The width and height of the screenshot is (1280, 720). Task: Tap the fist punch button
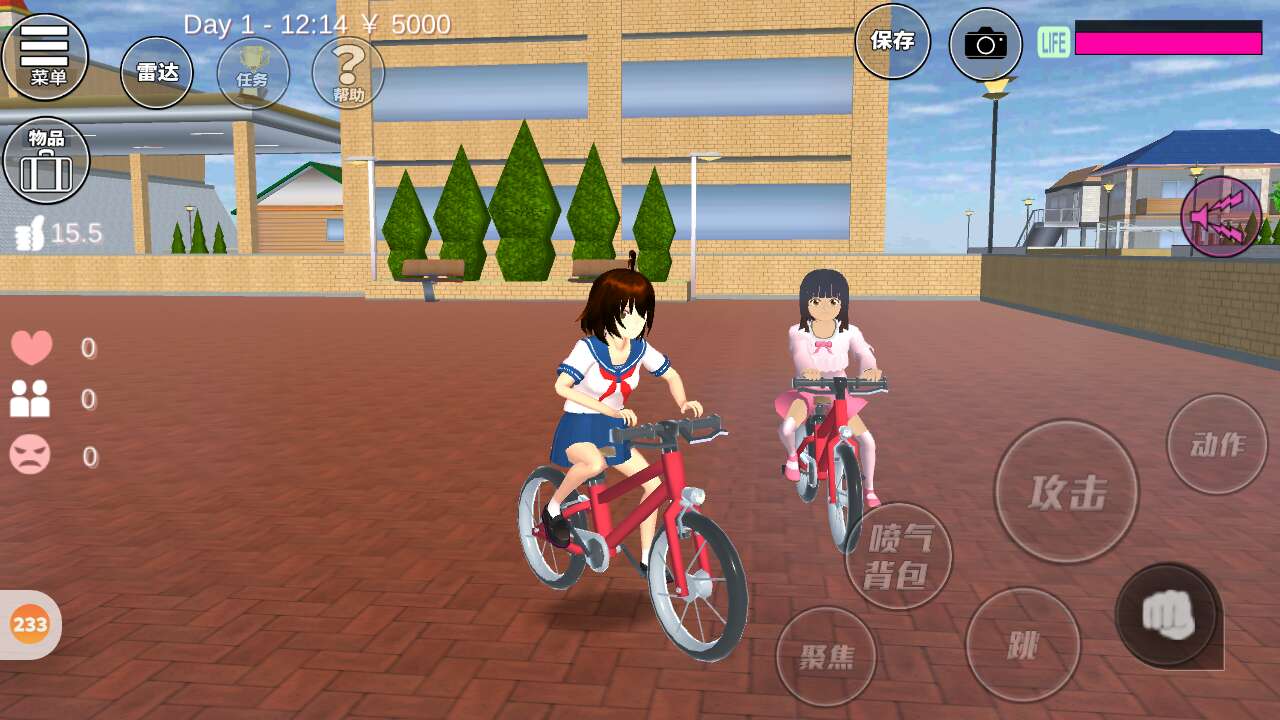click(1167, 614)
